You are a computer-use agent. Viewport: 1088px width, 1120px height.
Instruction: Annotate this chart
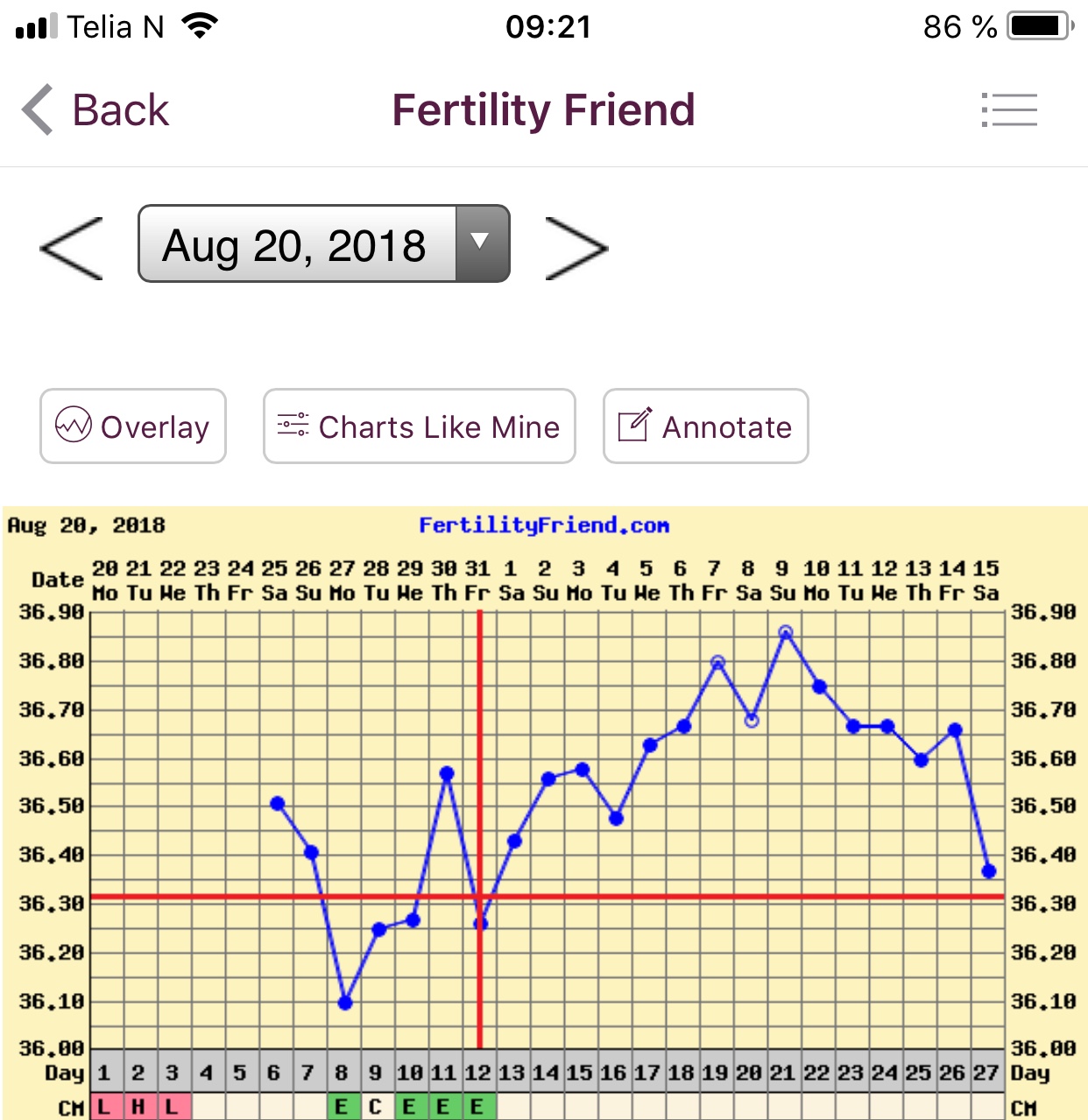[705, 426]
